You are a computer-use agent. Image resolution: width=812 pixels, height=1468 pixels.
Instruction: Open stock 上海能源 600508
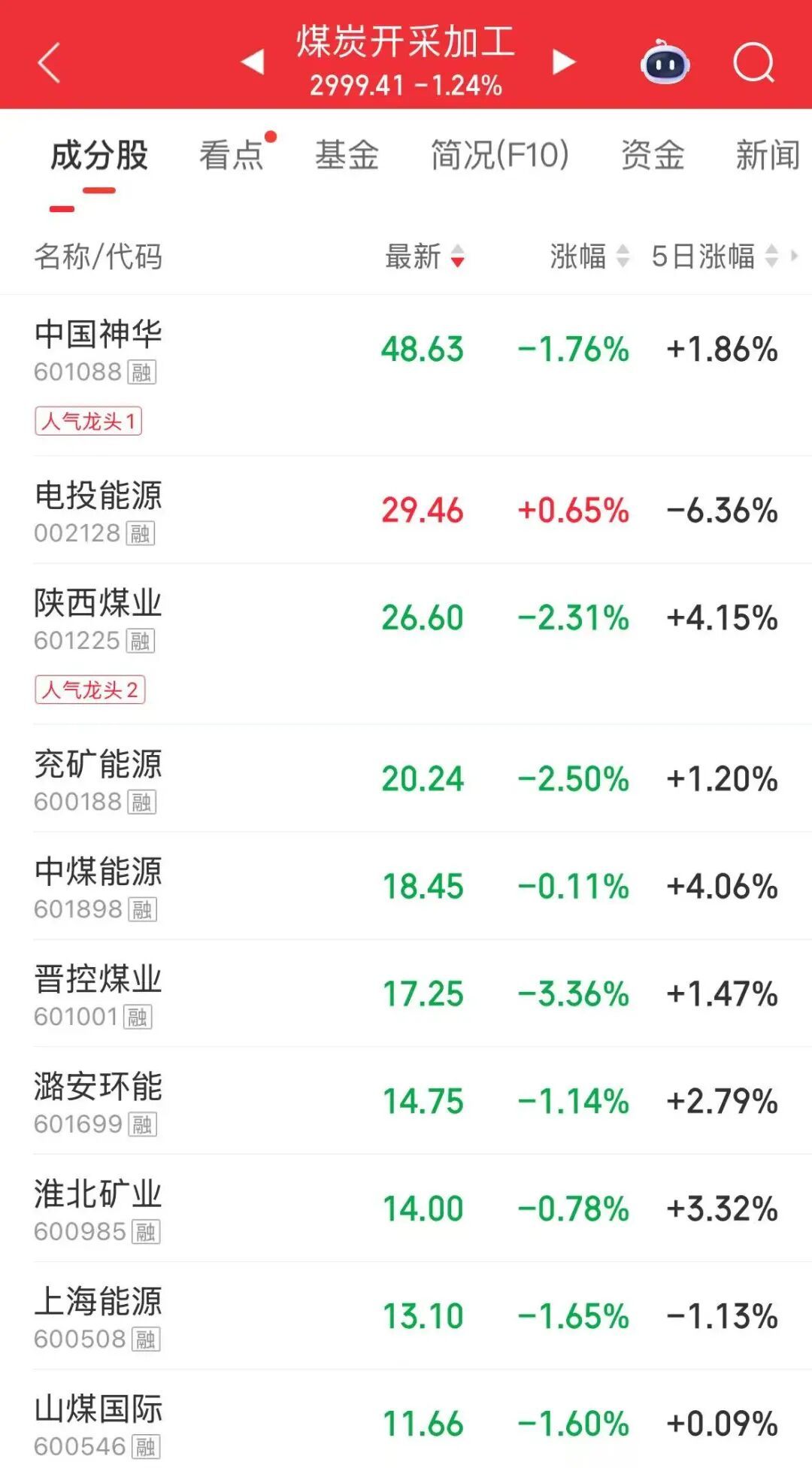click(x=406, y=1316)
